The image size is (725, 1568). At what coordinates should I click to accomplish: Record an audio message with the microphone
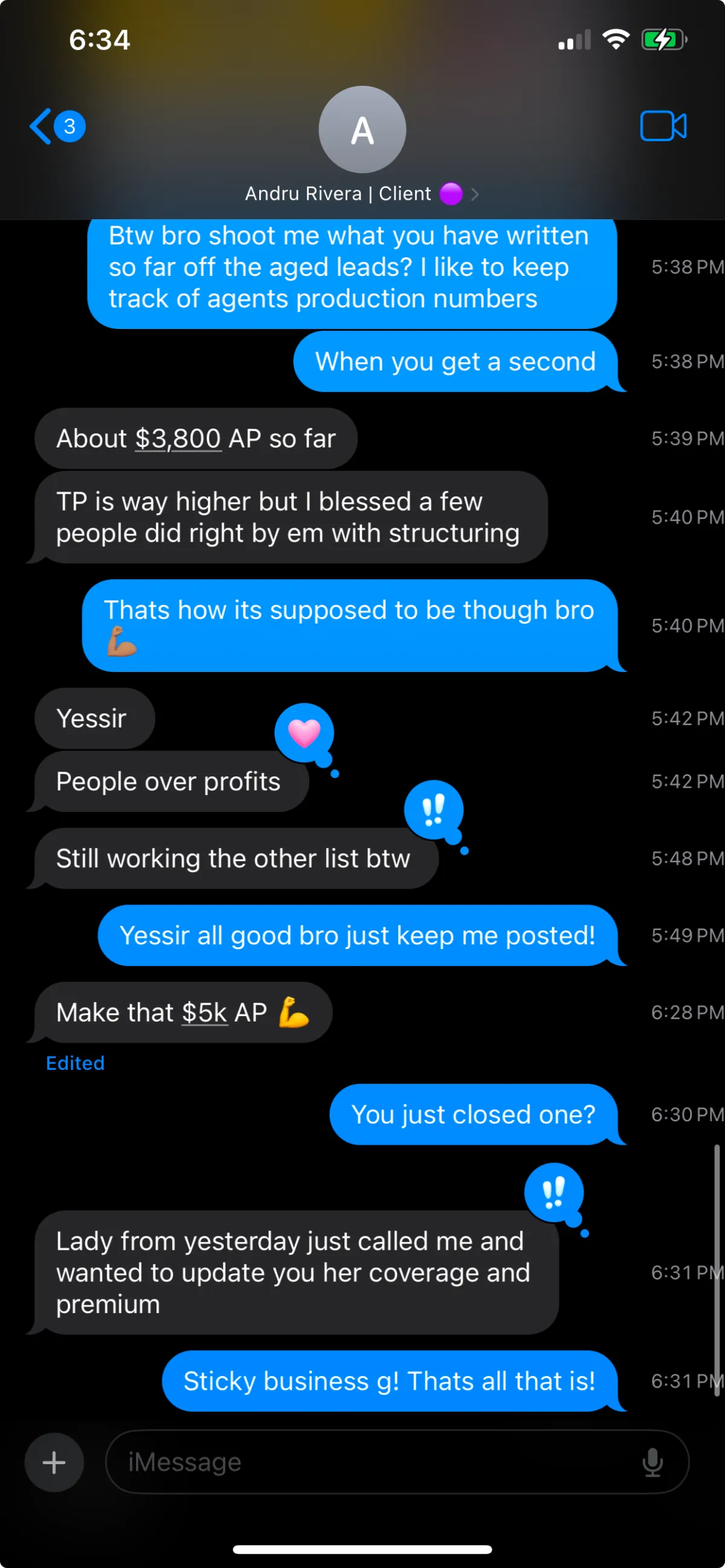pos(652,1462)
